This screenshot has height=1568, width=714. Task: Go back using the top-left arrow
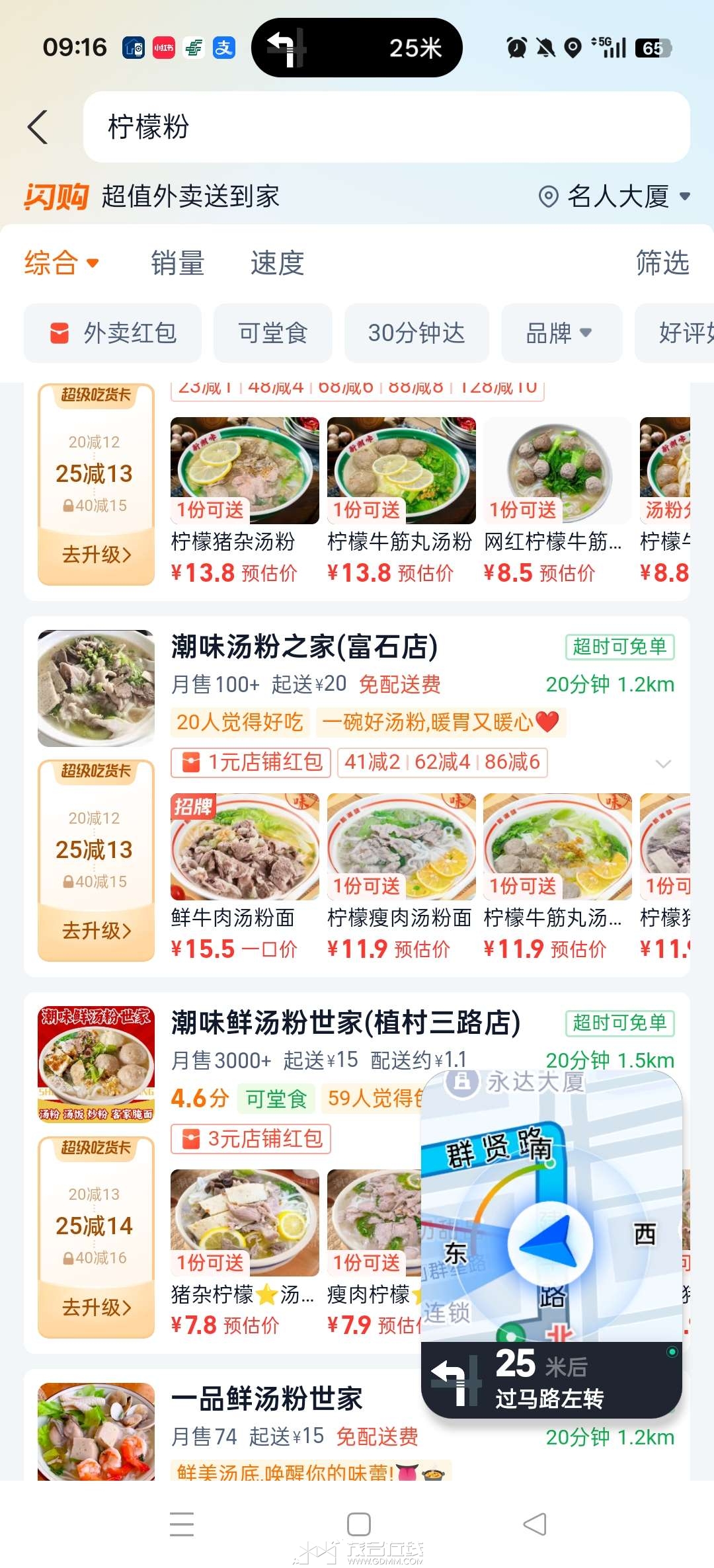(38, 127)
